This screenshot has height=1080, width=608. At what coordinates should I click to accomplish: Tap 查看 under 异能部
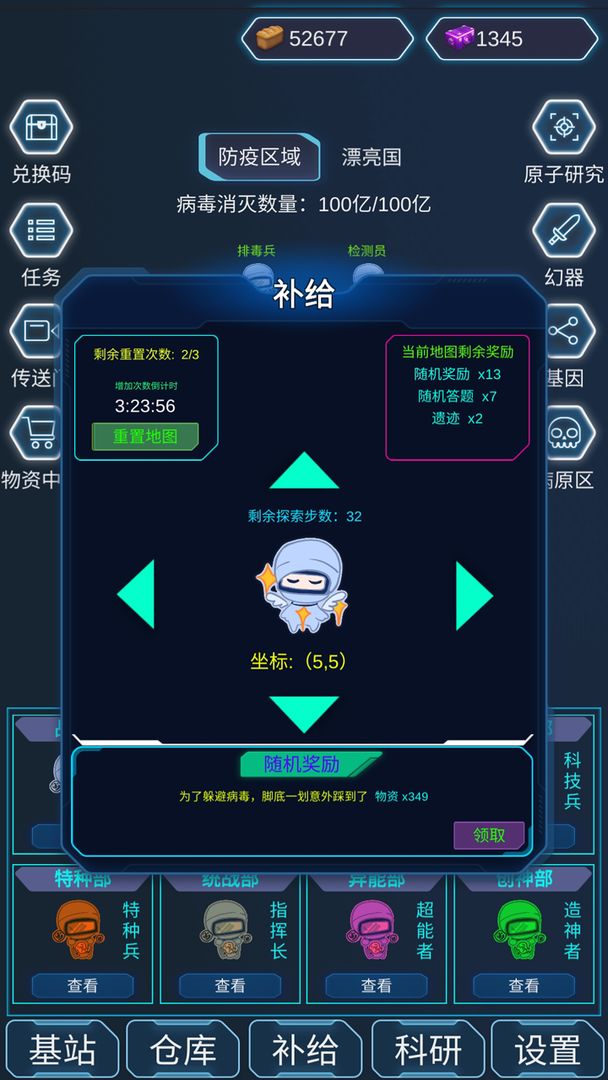pos(377,986)
